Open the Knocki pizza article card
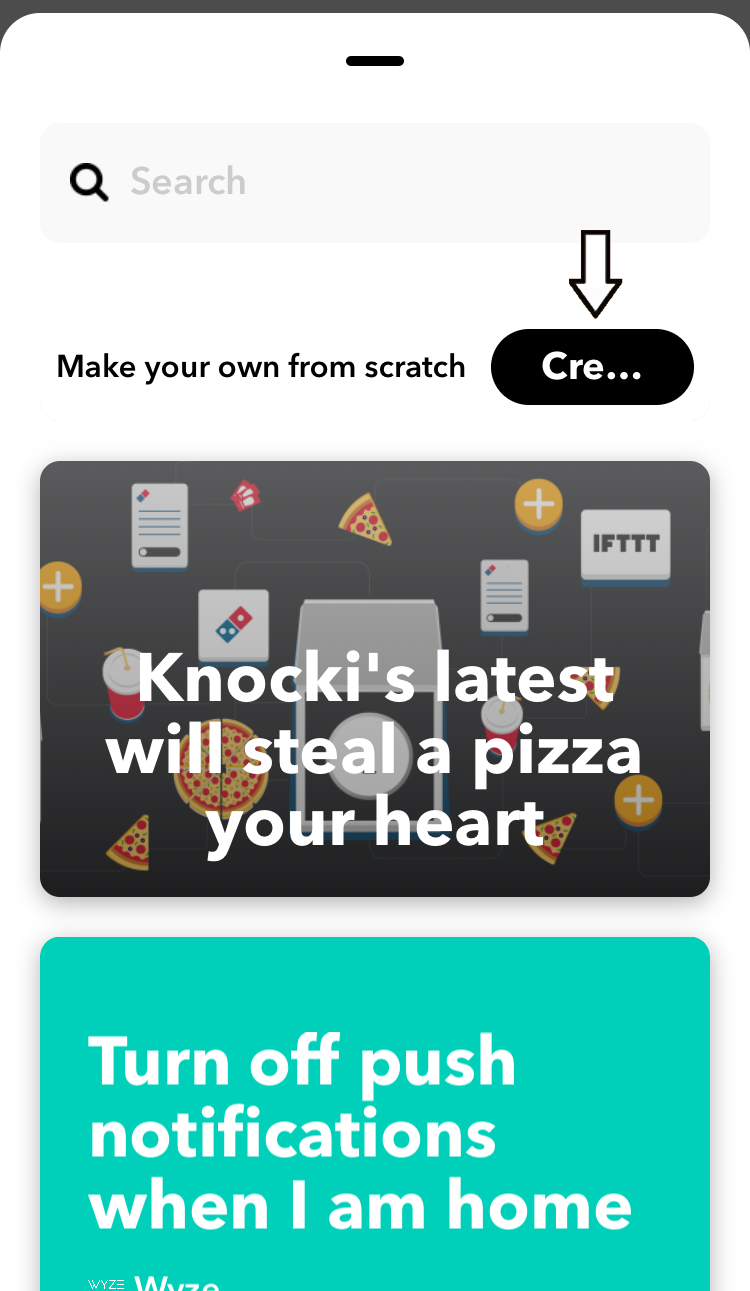 click(x=375, y=678)
